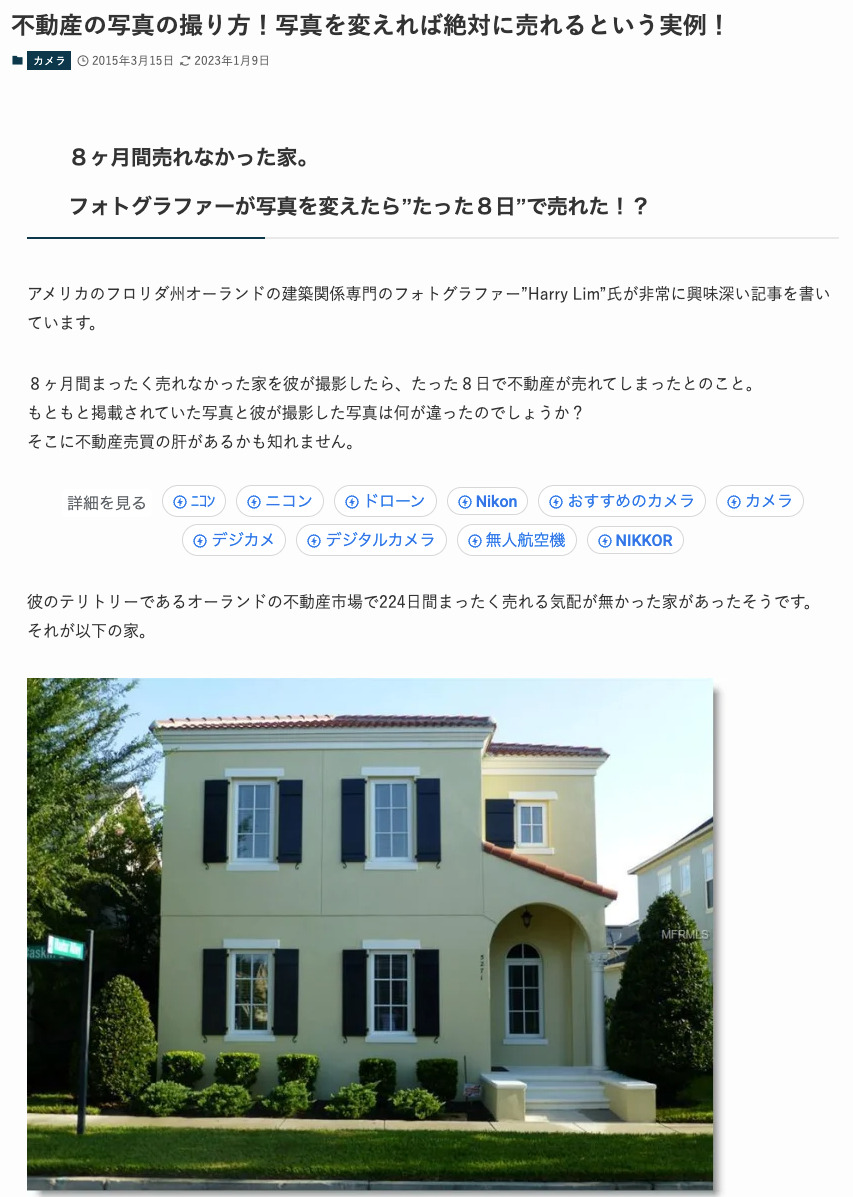Select the NIKKOR chip

[x=634, y=540]
